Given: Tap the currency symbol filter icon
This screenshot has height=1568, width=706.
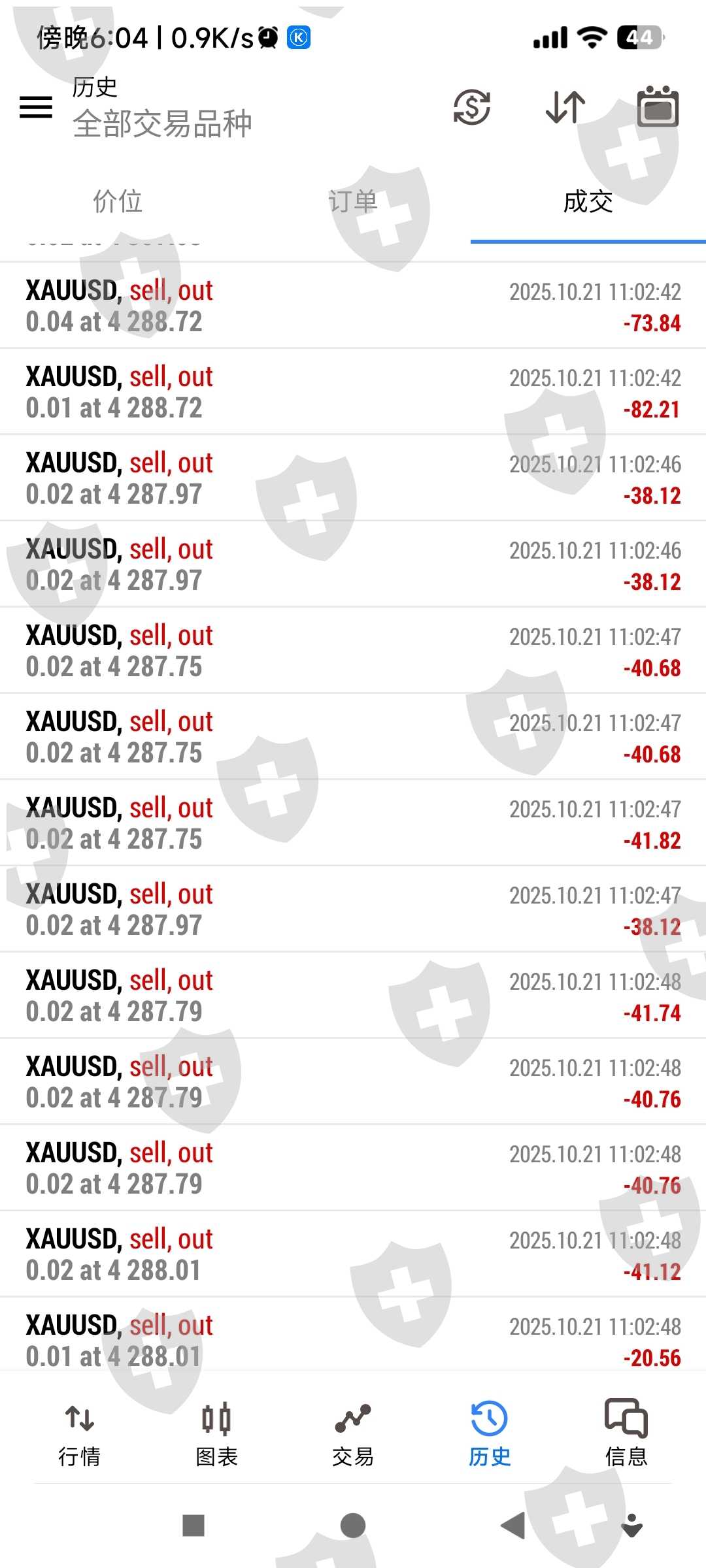Looking at the screenshot, I should (x=471, y=107).
